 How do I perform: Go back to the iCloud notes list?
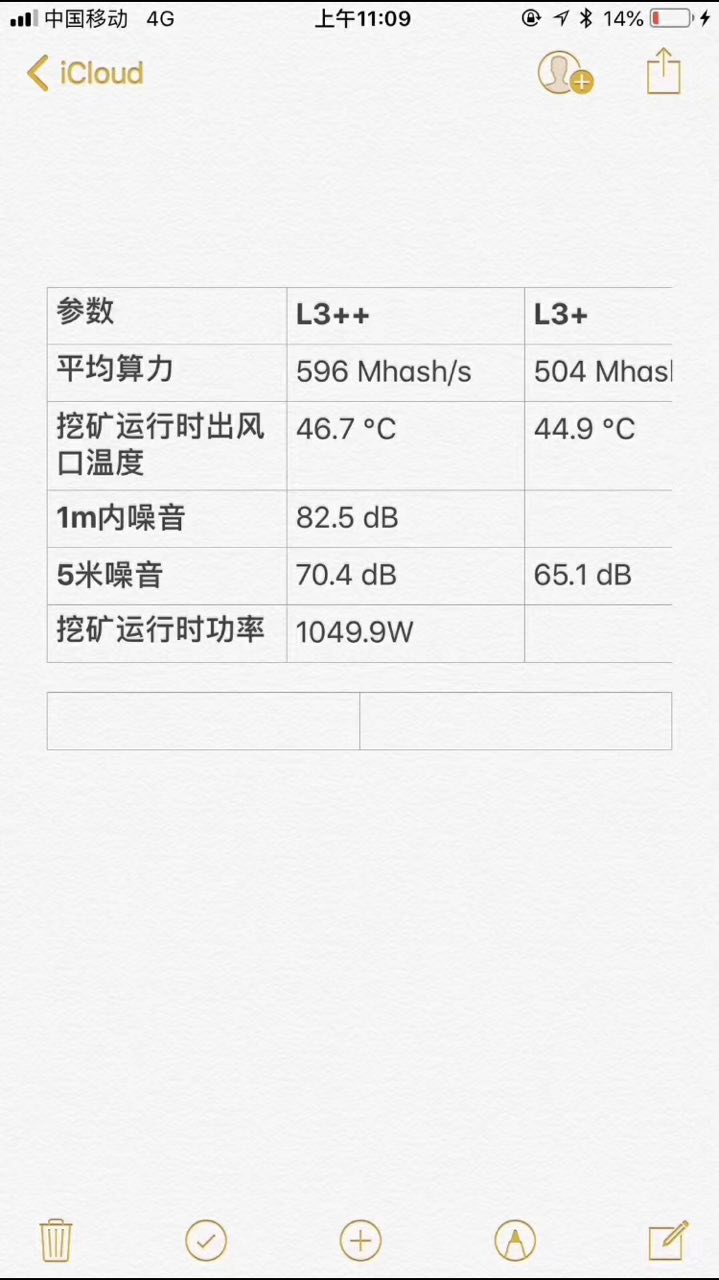click(x=85, y=73)
